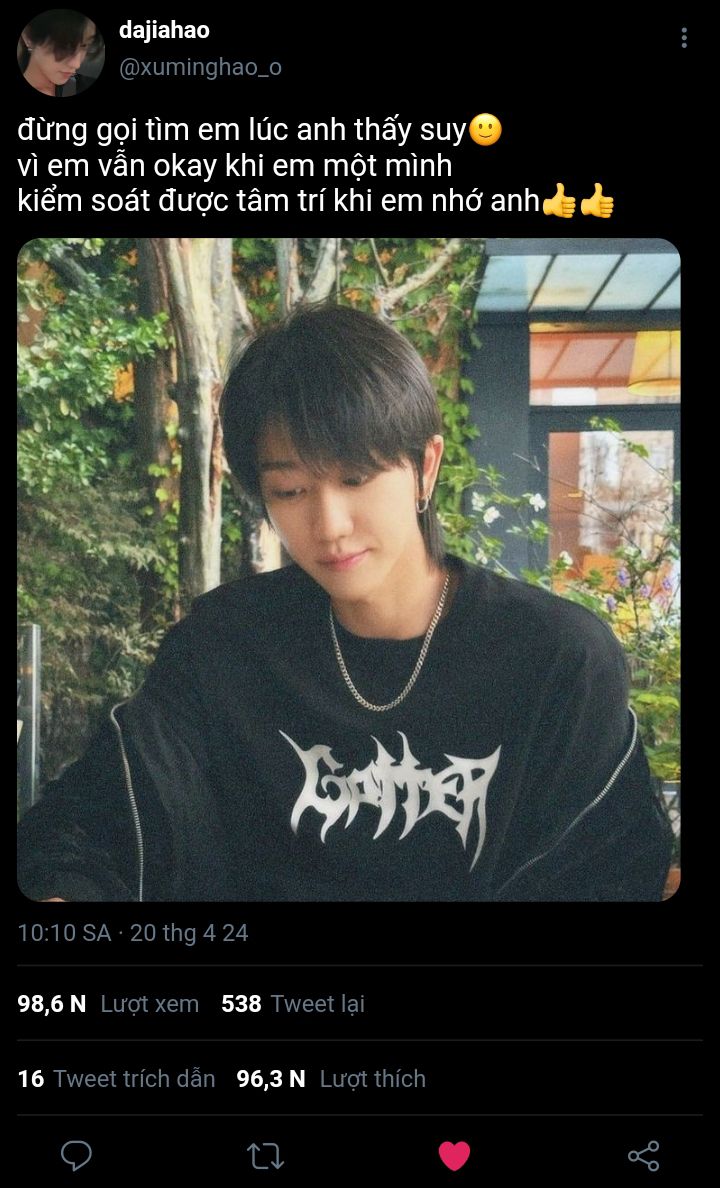This screenshot has width=720, height=1188.
Task: View the 96,3 N Lượt thích list
Action: click(x=331, y=1078)
